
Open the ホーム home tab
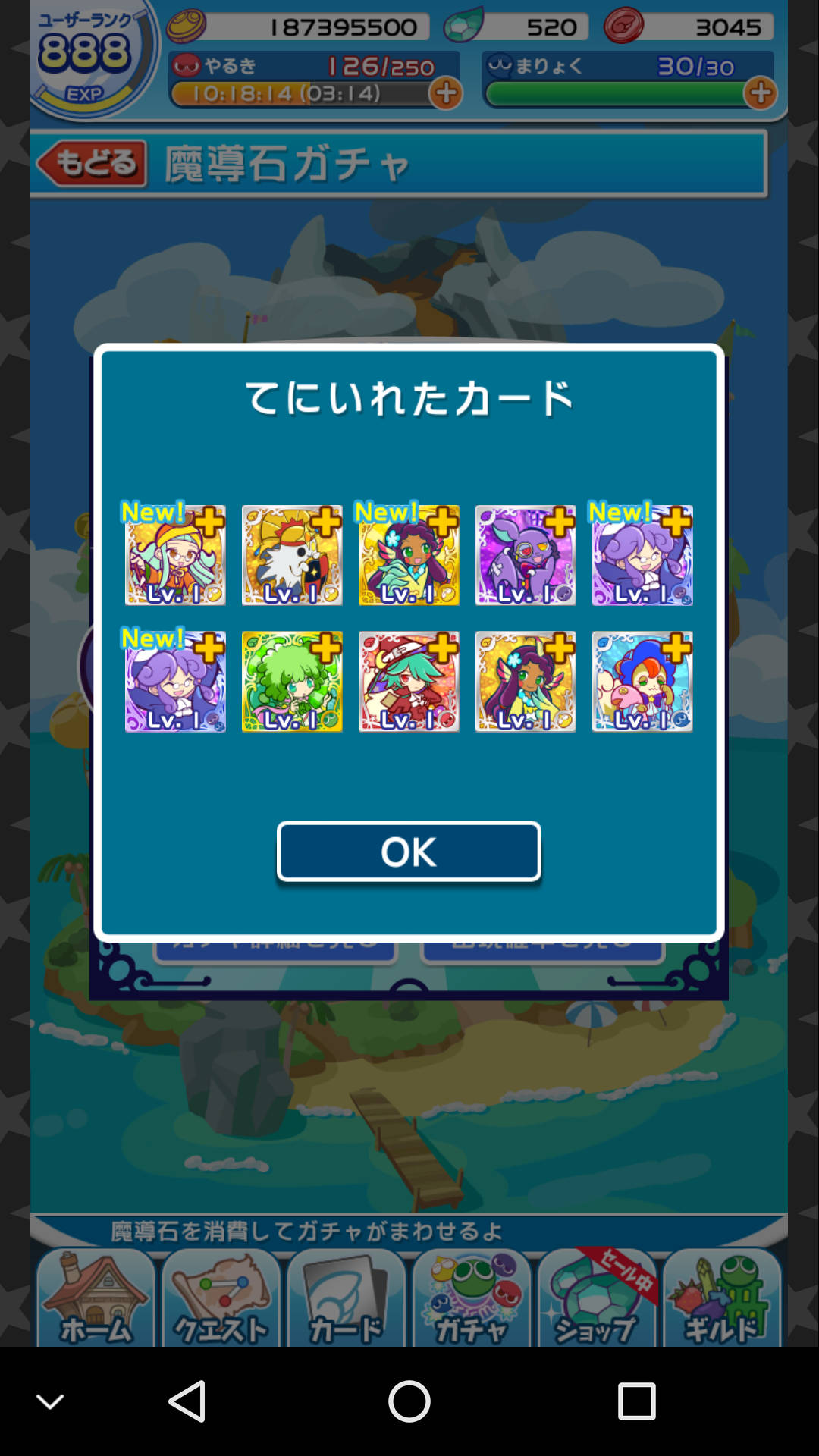tap(96, 1298)
